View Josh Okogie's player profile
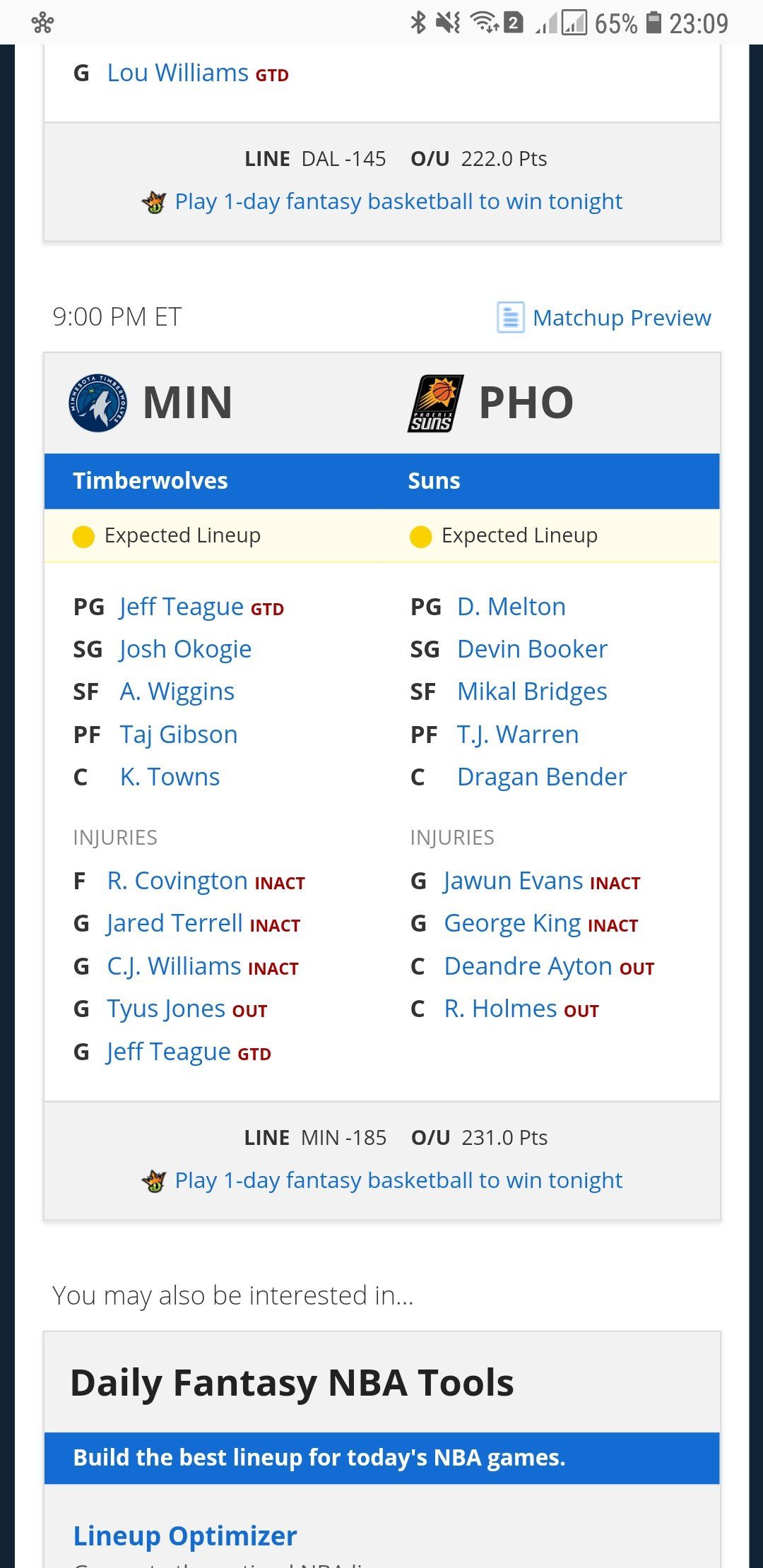This screenshot has height=1568, width=763. point(186,649)
